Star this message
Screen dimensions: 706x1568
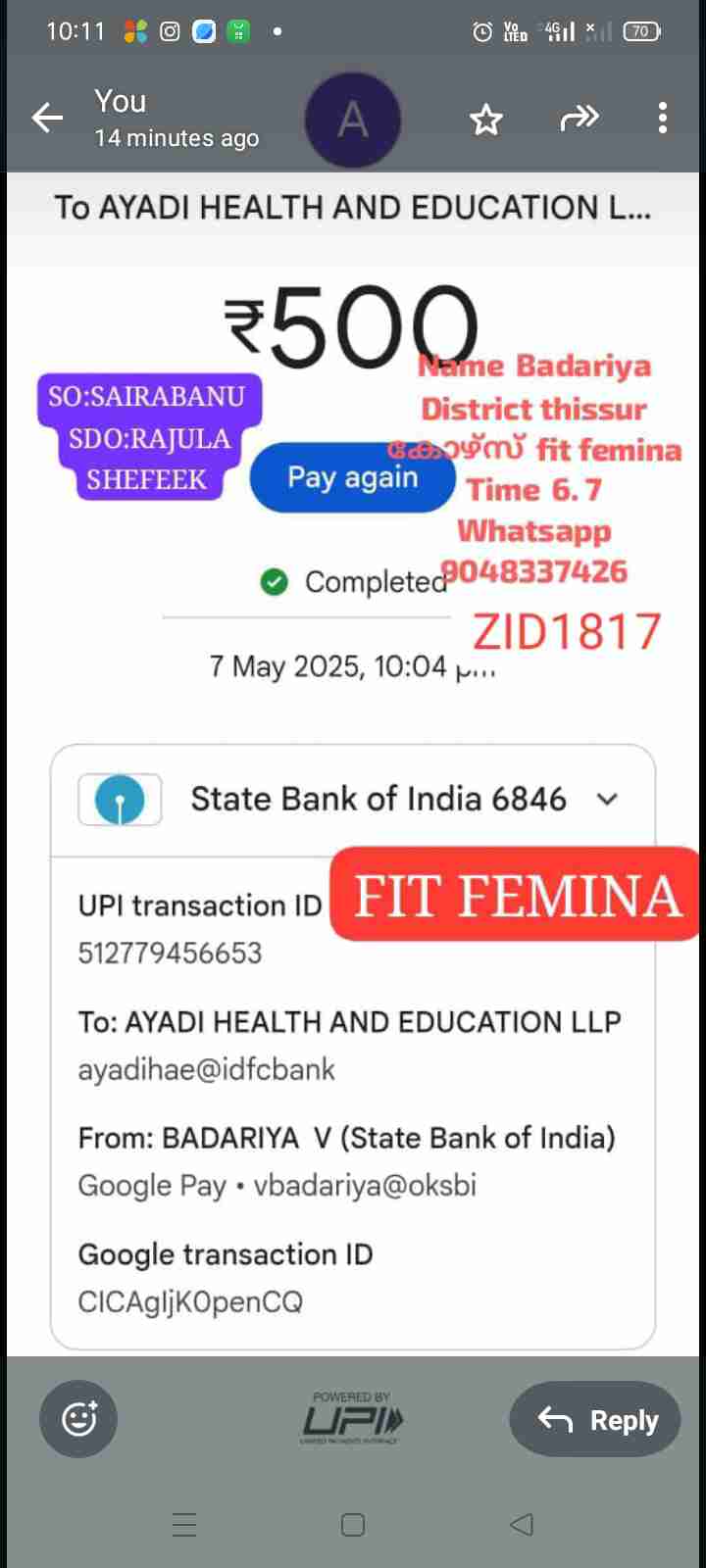[486, 120]
